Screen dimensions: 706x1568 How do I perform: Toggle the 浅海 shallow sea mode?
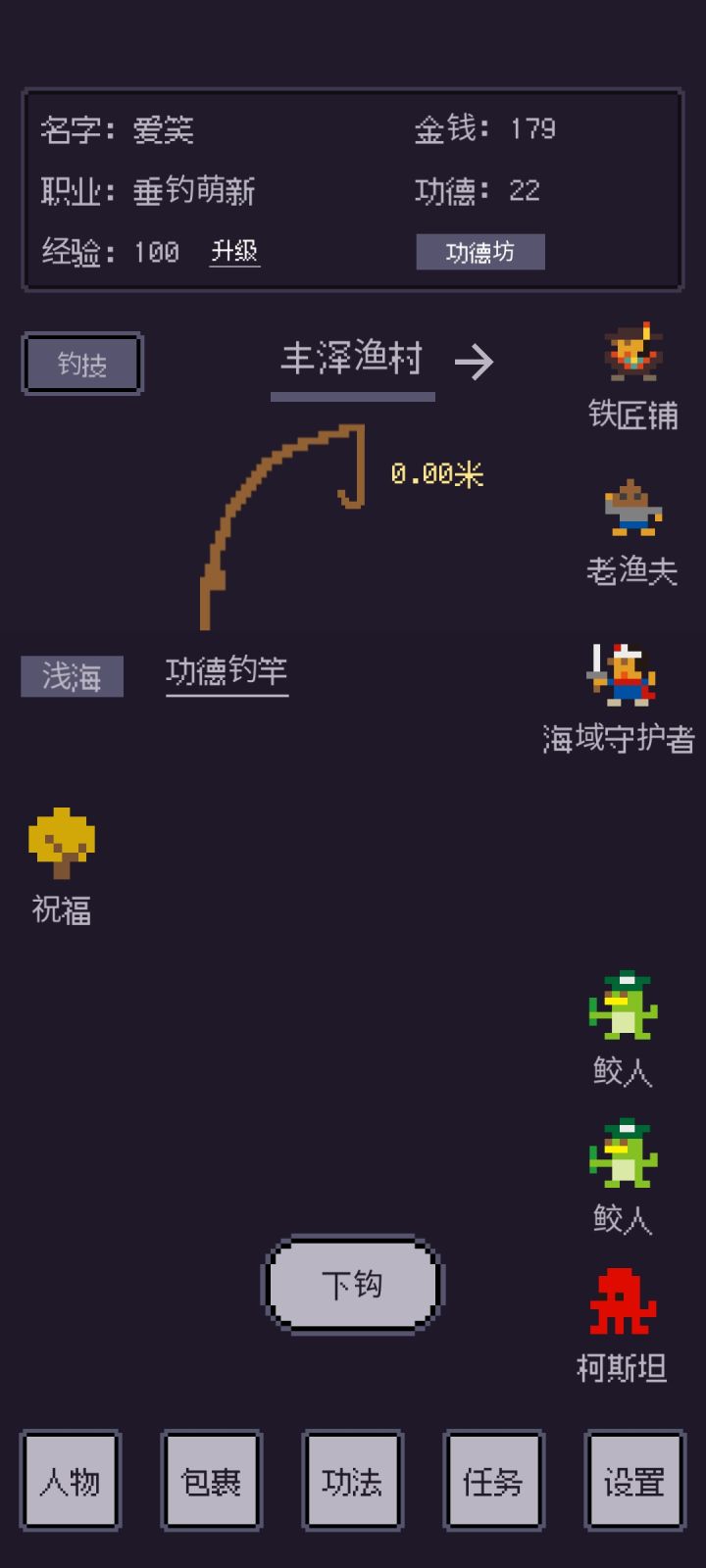[x=71, y=676]
